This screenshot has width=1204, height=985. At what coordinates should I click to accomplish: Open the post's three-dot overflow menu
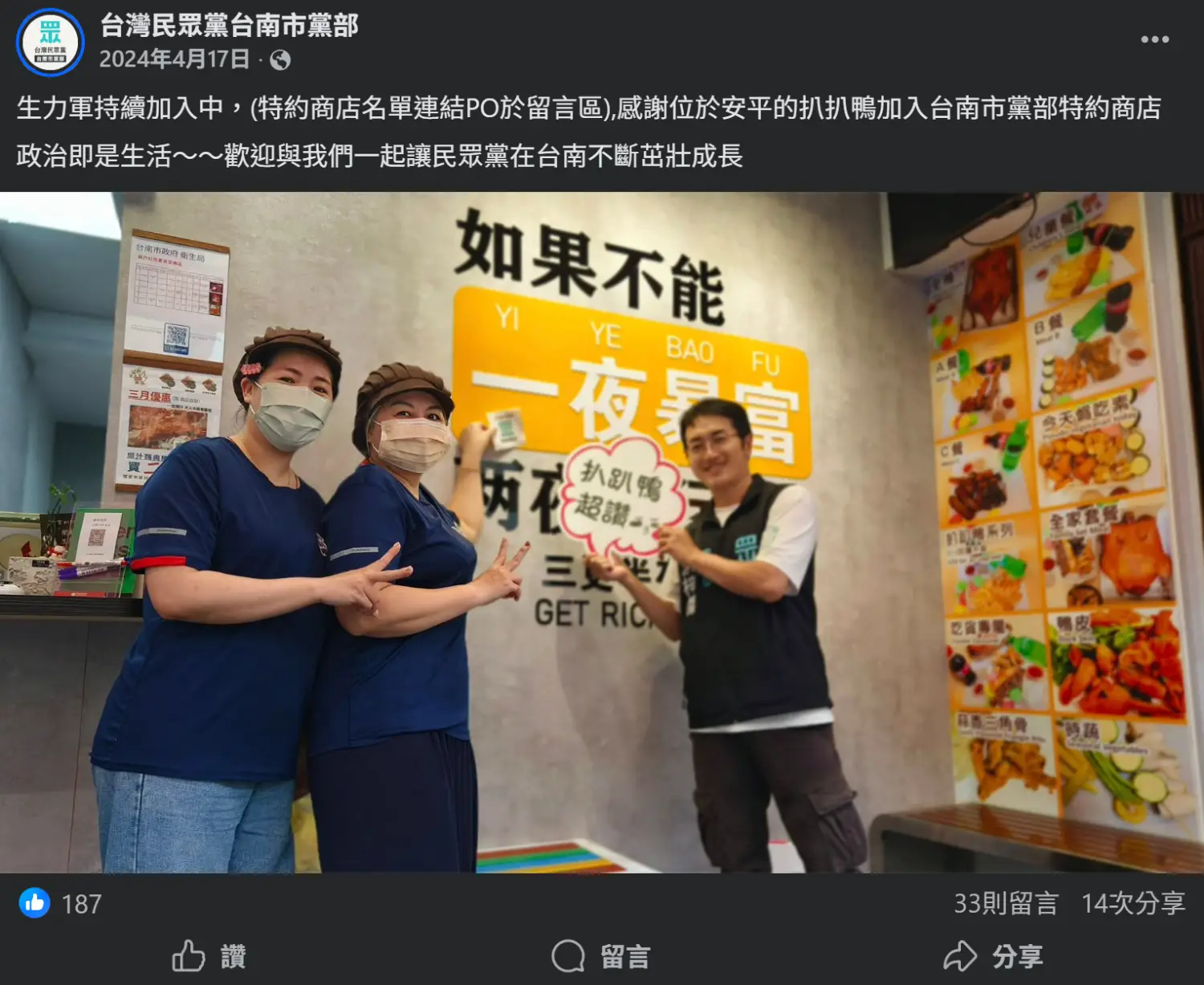pyautogui.click(x=1154, y=39)
